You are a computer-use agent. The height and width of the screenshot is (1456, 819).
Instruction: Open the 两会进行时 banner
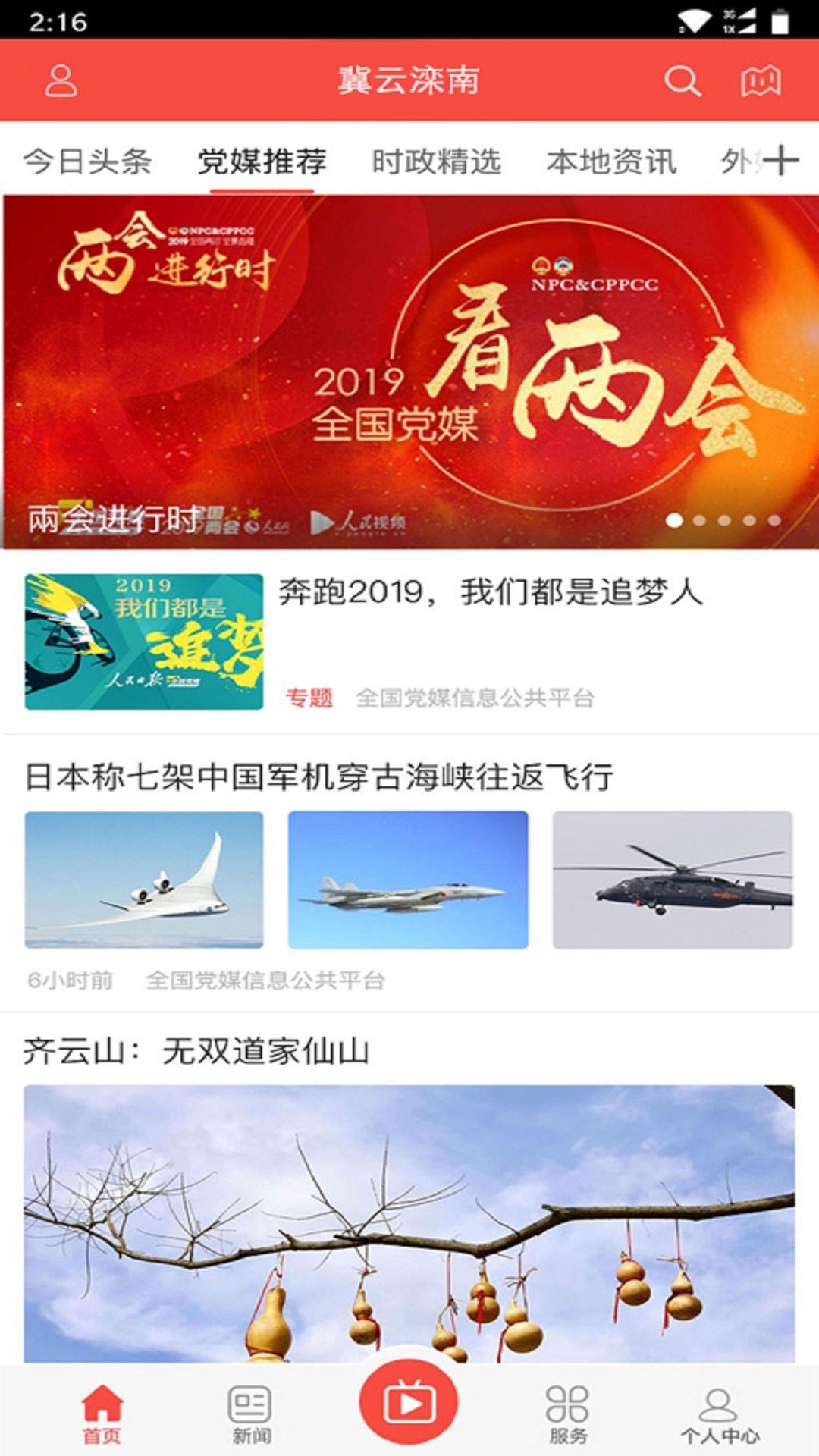[x=409, y=372]
